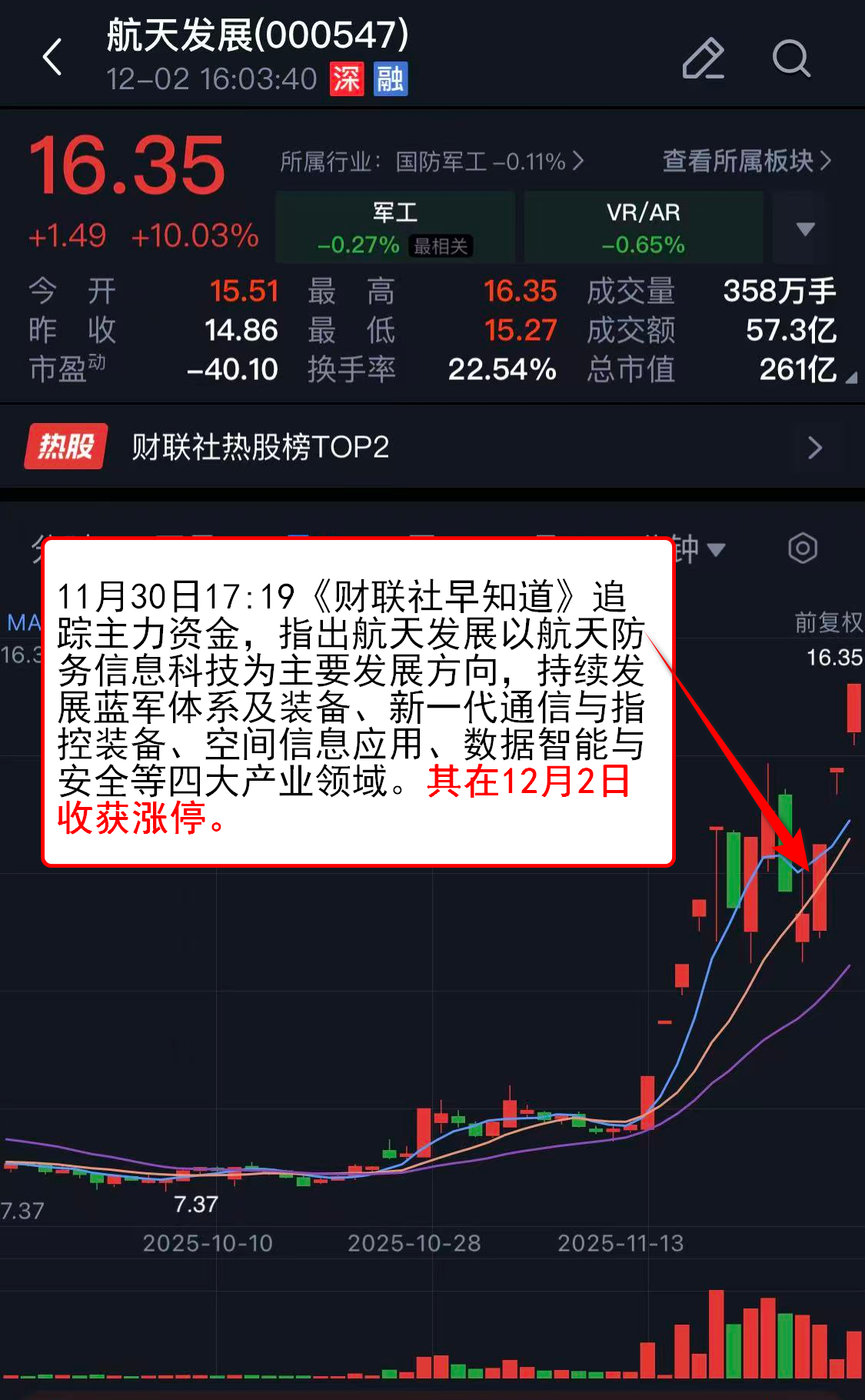865x1400 pixels.
Task: Tap 查看所属板块 to view sectors
Action: coord(747,161)
